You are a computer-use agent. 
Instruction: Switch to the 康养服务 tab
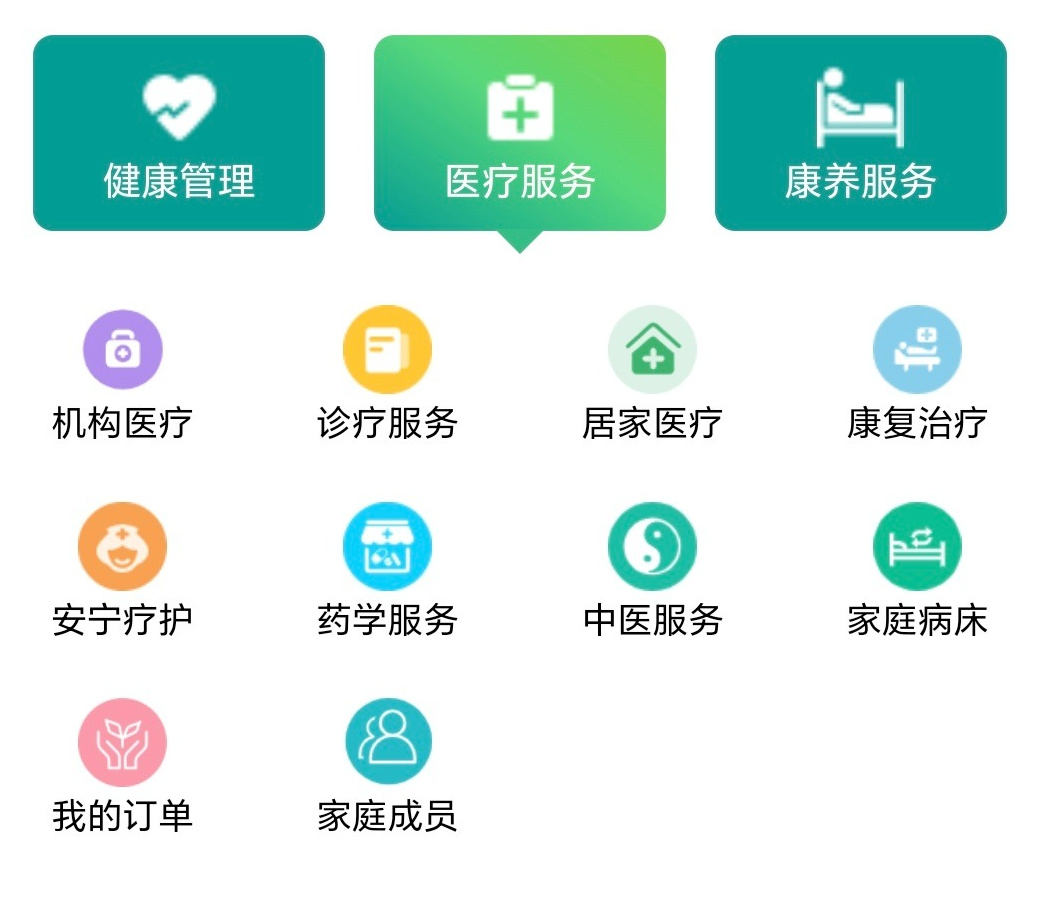click(860, 133)
